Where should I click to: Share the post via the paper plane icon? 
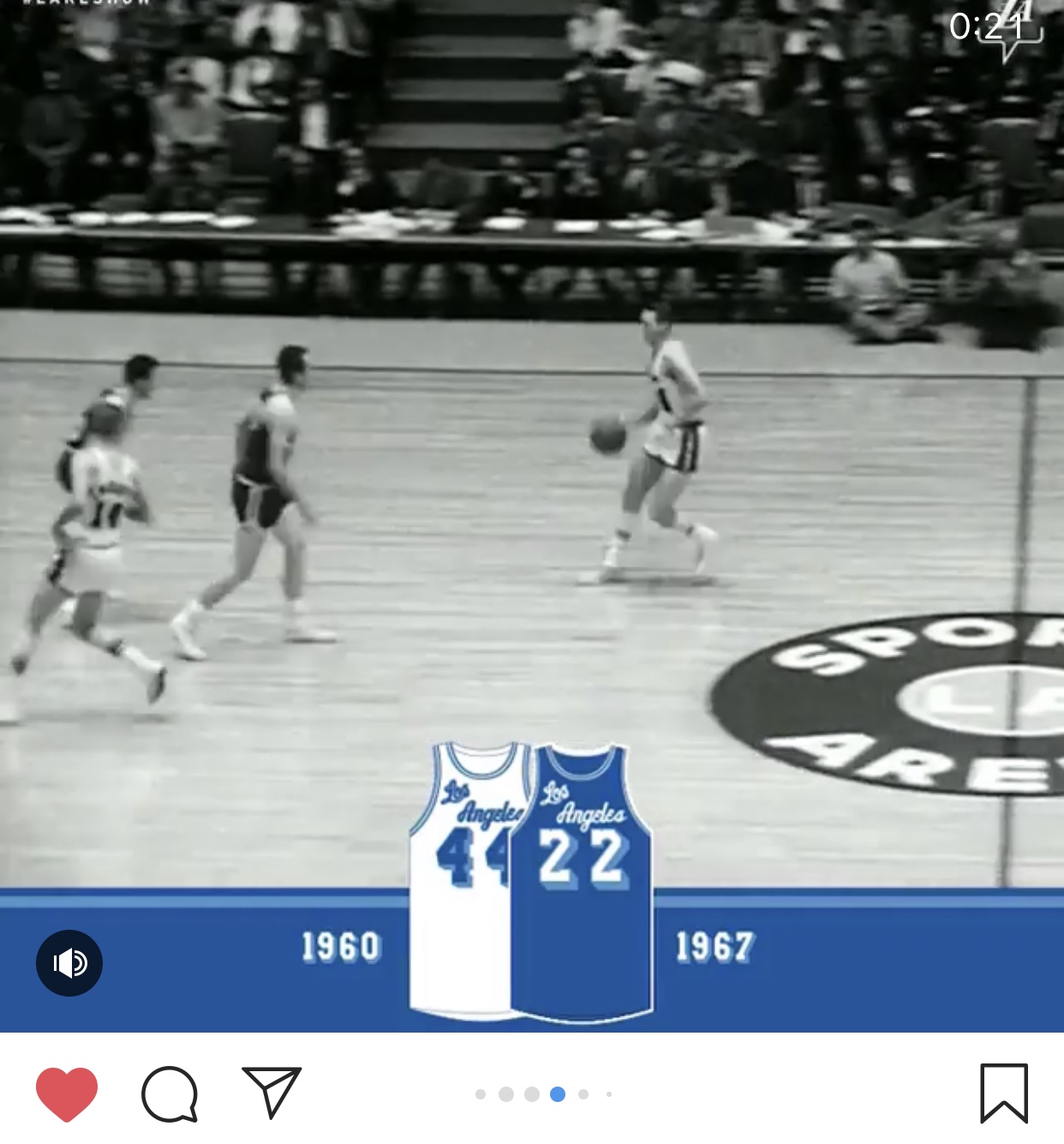pyautogui.click(x=272, y=1092)
